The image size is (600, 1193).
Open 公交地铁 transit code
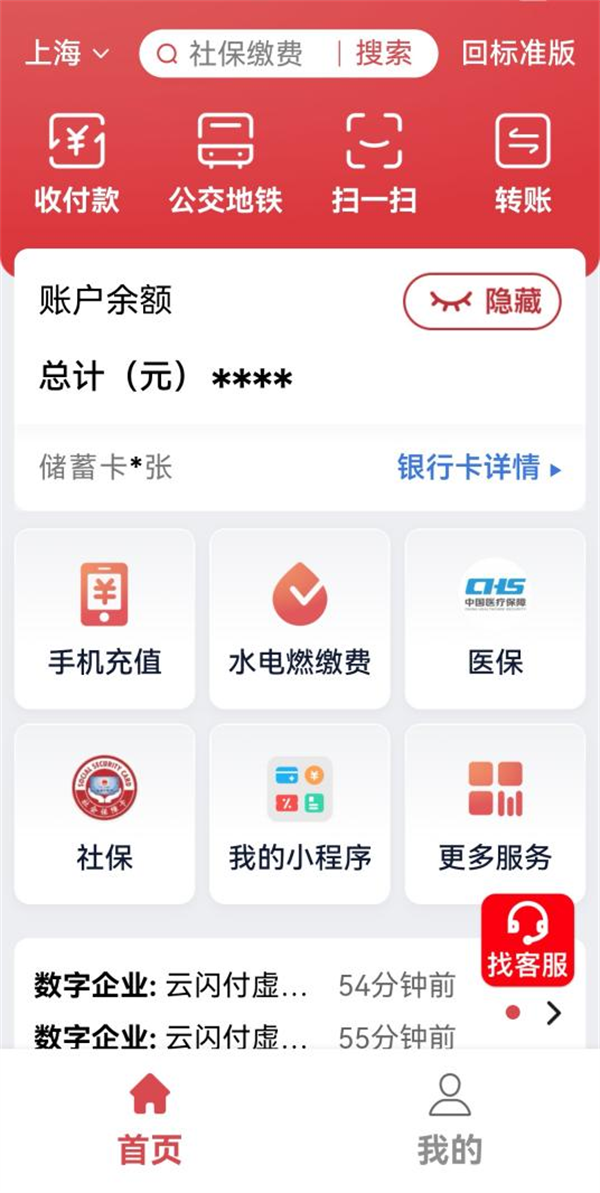pos(225,164)
